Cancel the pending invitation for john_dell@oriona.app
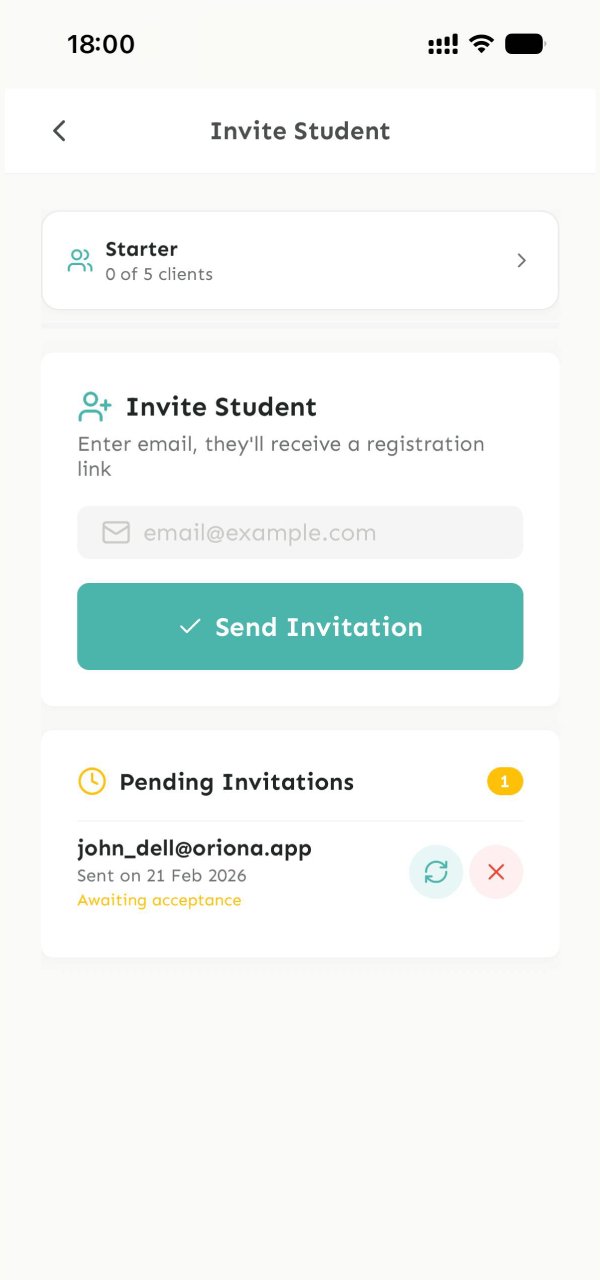This screenshot has width=600, height=1280. tap(496, 872)
